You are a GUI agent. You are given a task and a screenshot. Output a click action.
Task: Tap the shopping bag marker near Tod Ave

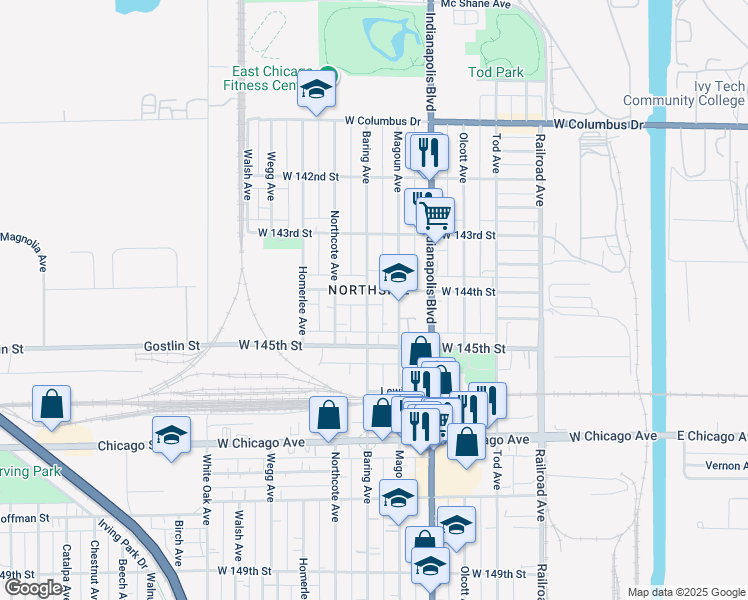coord(466,441)
